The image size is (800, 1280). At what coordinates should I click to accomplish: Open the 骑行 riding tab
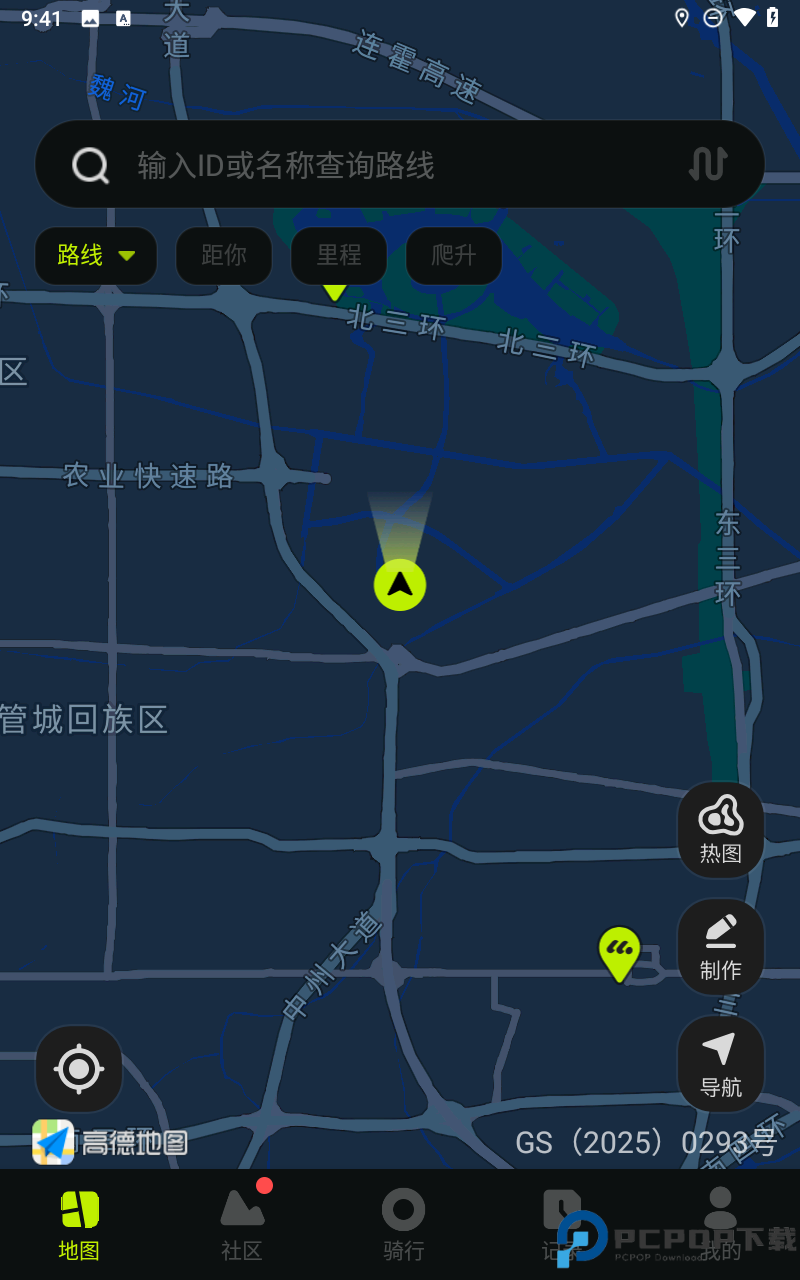point(402,1220)
